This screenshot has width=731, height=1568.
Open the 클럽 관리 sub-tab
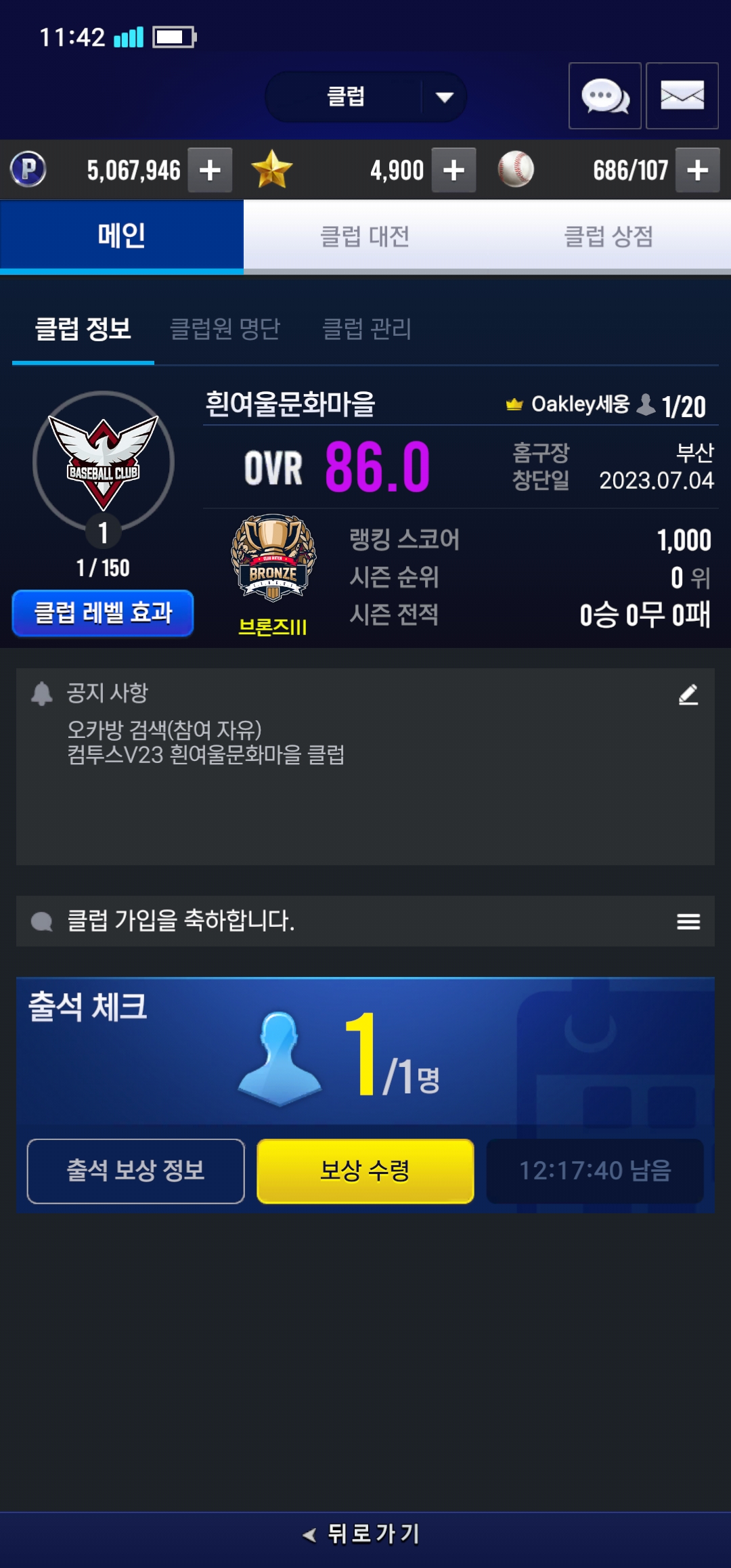pyautogui.click(x=367, y=329)
